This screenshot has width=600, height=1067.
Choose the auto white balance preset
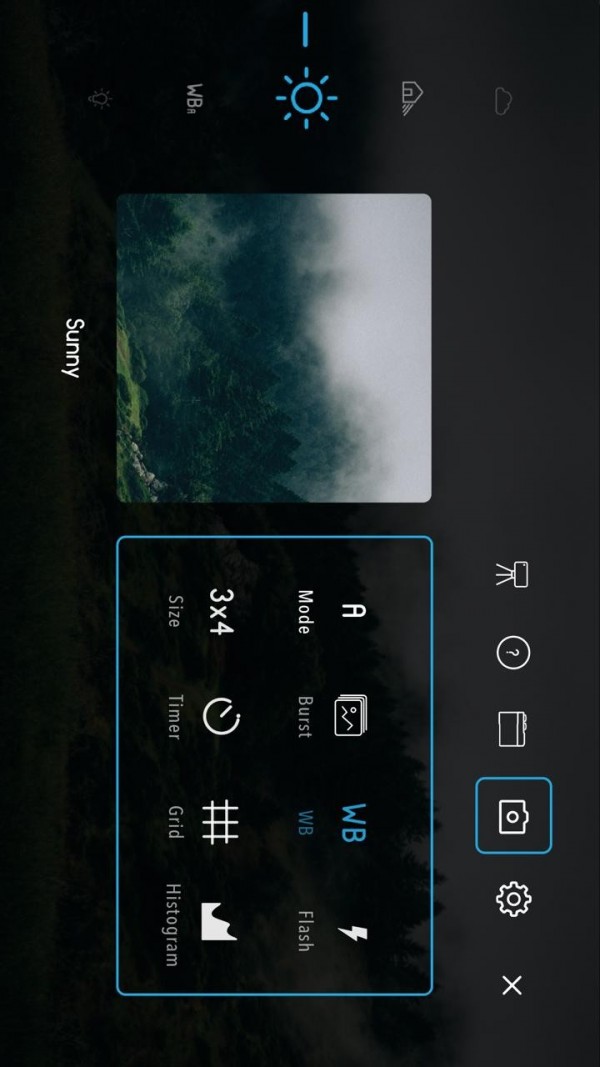coord(195,98)
